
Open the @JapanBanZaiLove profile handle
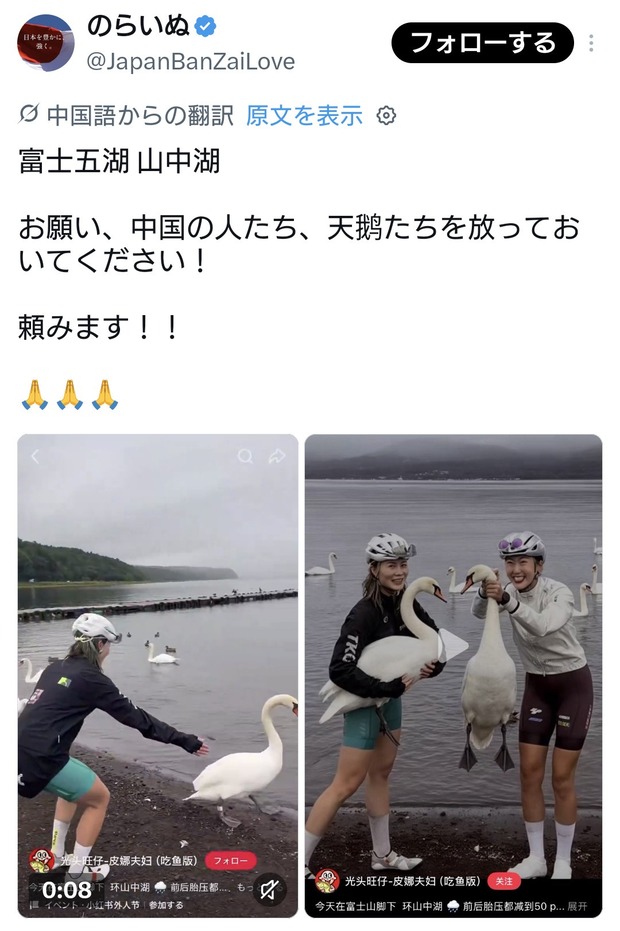point(190,62)
